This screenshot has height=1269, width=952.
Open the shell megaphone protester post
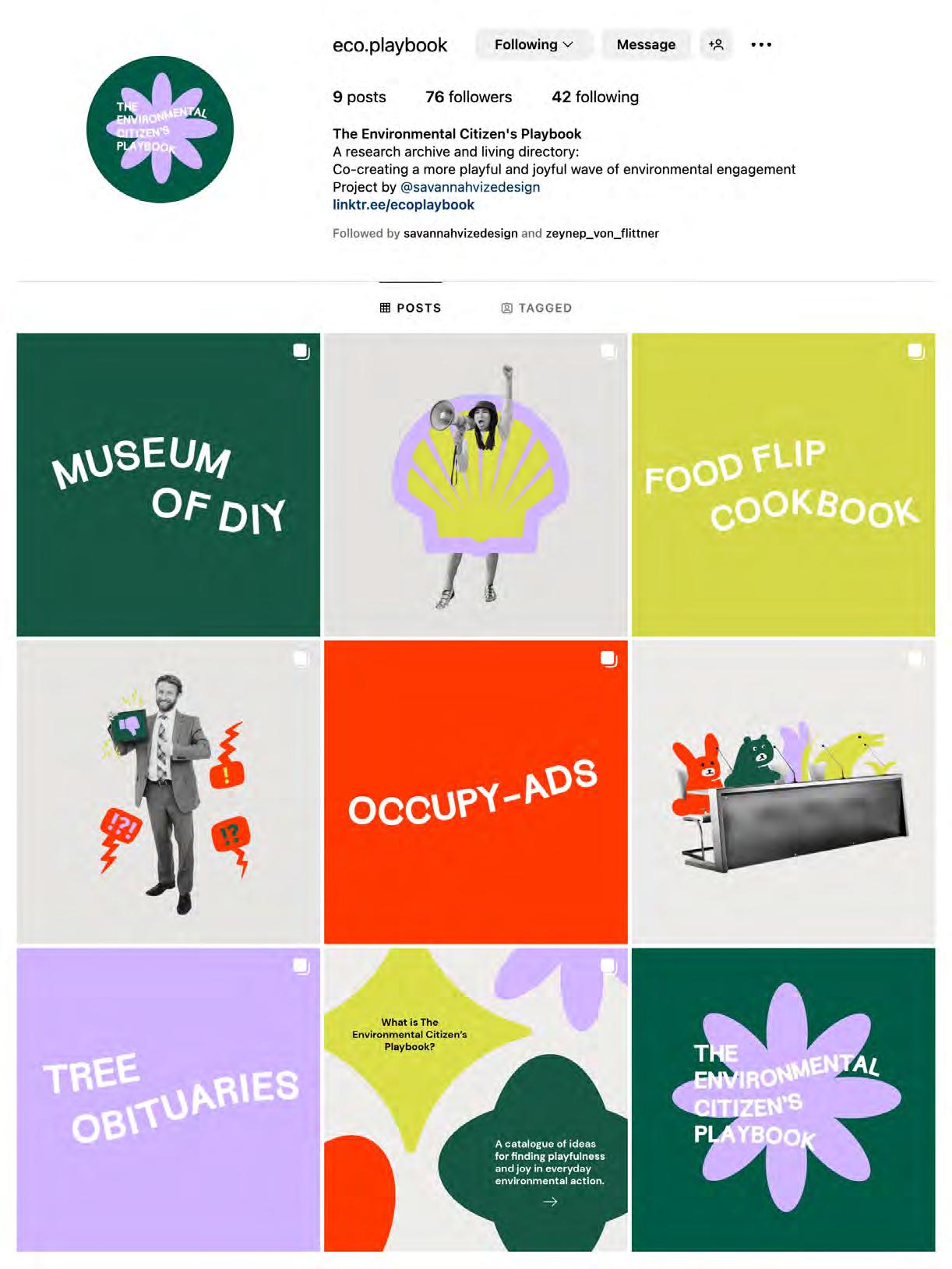(x=475, y=485)
